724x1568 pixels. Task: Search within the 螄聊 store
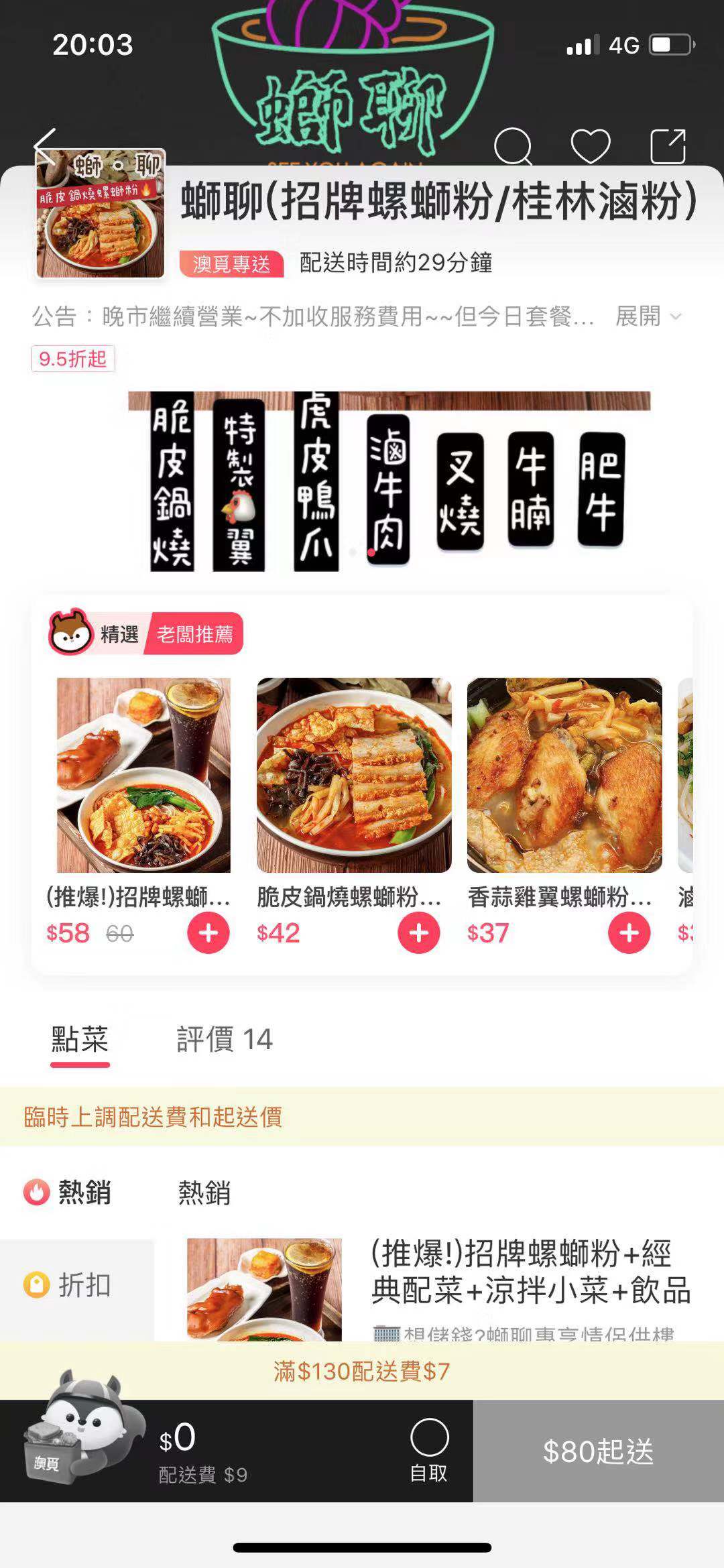click(x=513, y=146)
